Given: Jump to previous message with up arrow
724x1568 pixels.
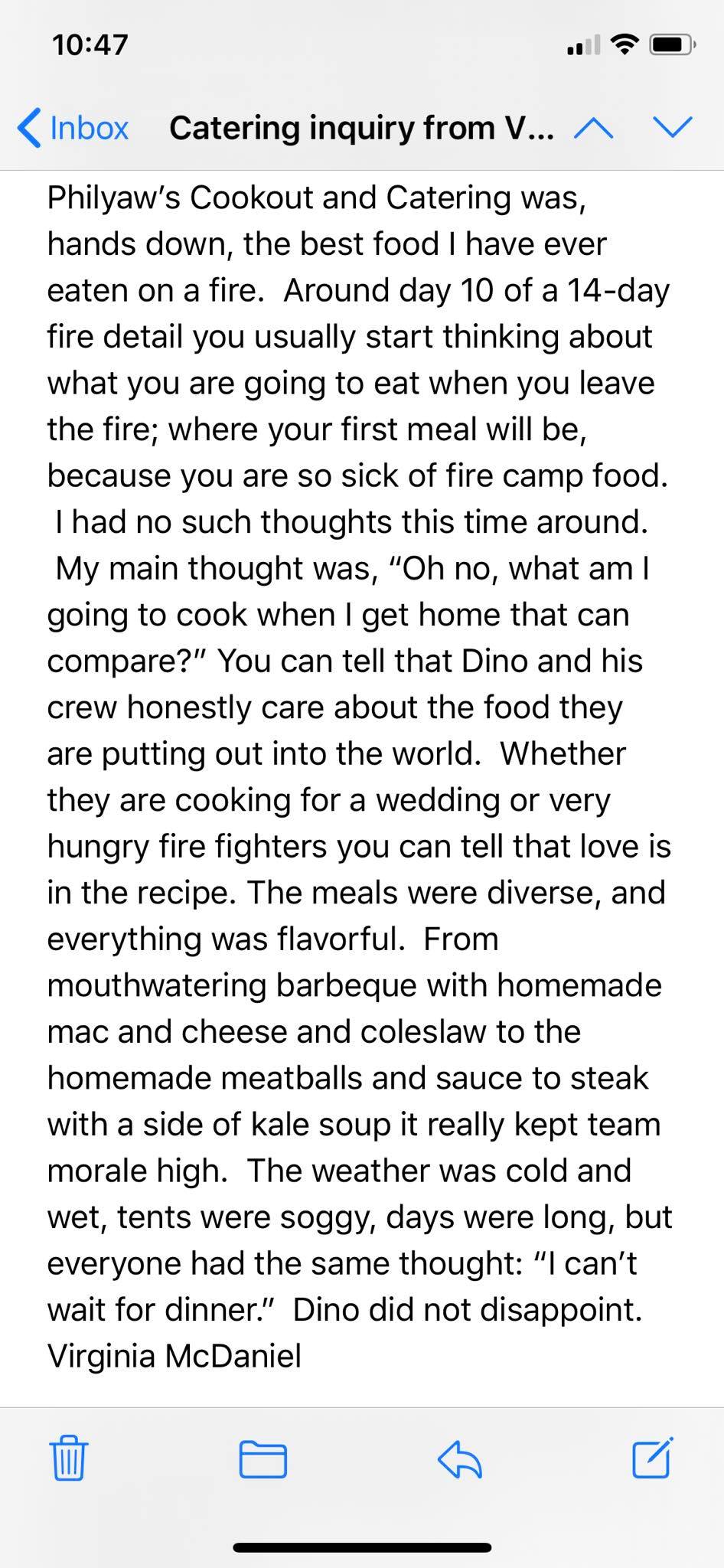Looking at the screenshot, I should pyautogui.click(x=593, y=128).
